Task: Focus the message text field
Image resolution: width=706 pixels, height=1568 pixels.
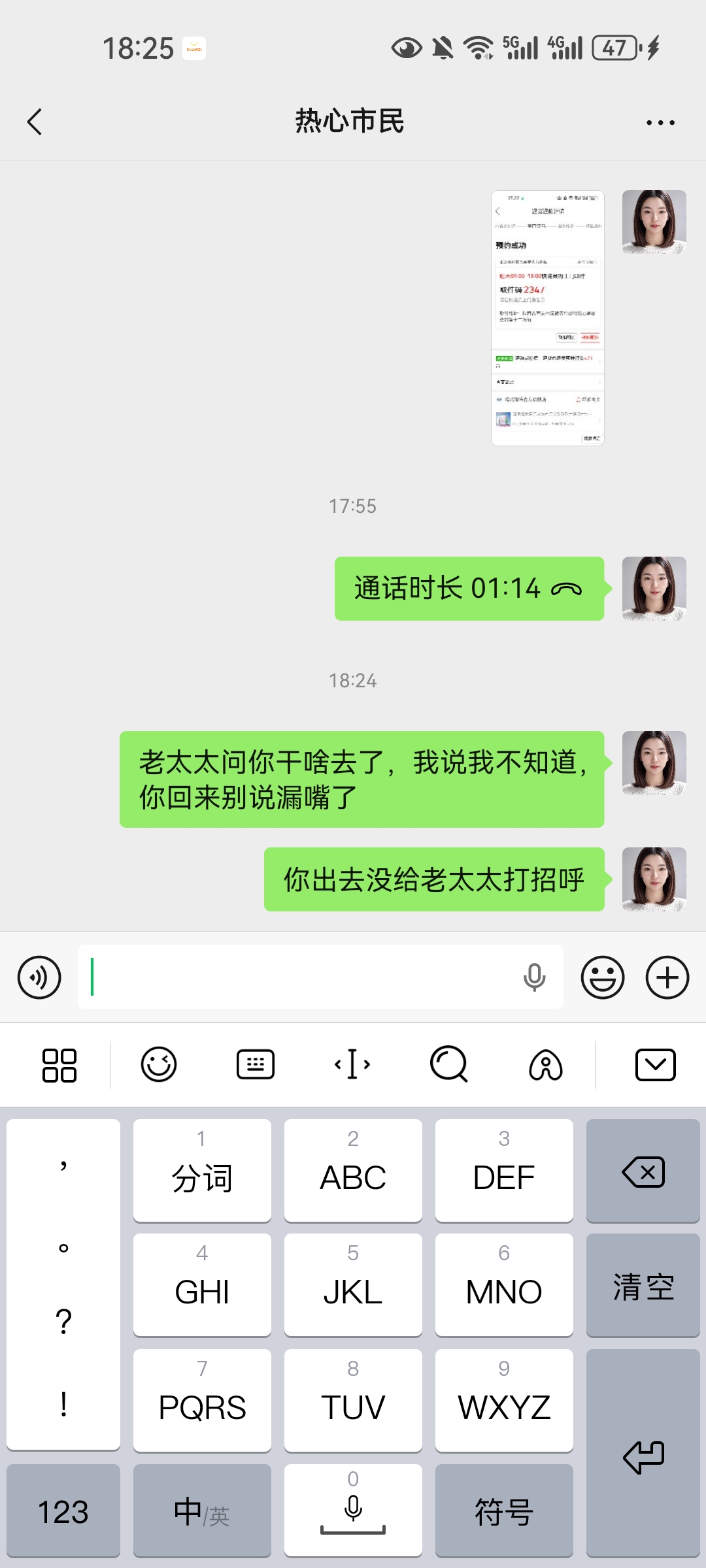Action: [301, 977]
